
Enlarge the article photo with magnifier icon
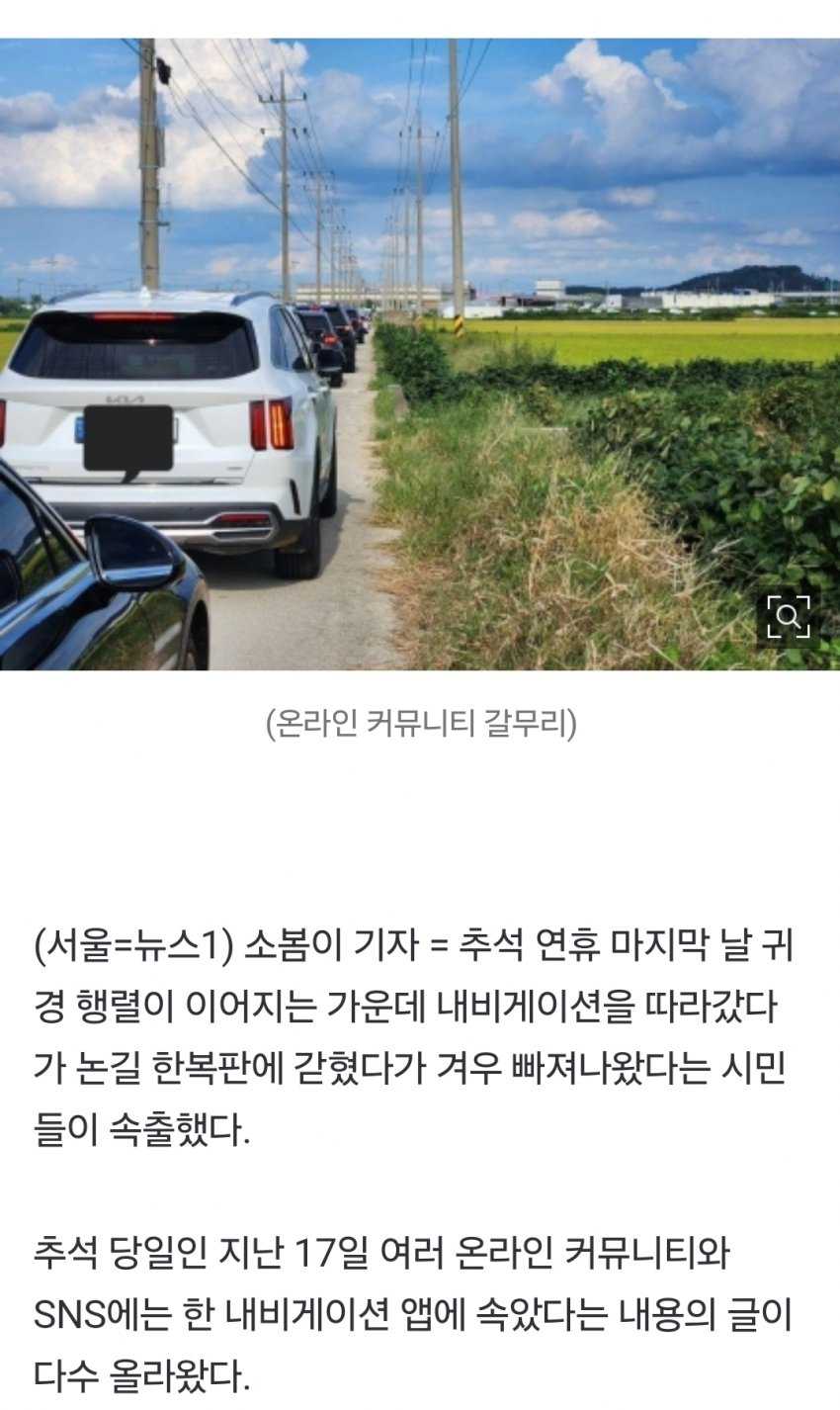click(789, 617)
